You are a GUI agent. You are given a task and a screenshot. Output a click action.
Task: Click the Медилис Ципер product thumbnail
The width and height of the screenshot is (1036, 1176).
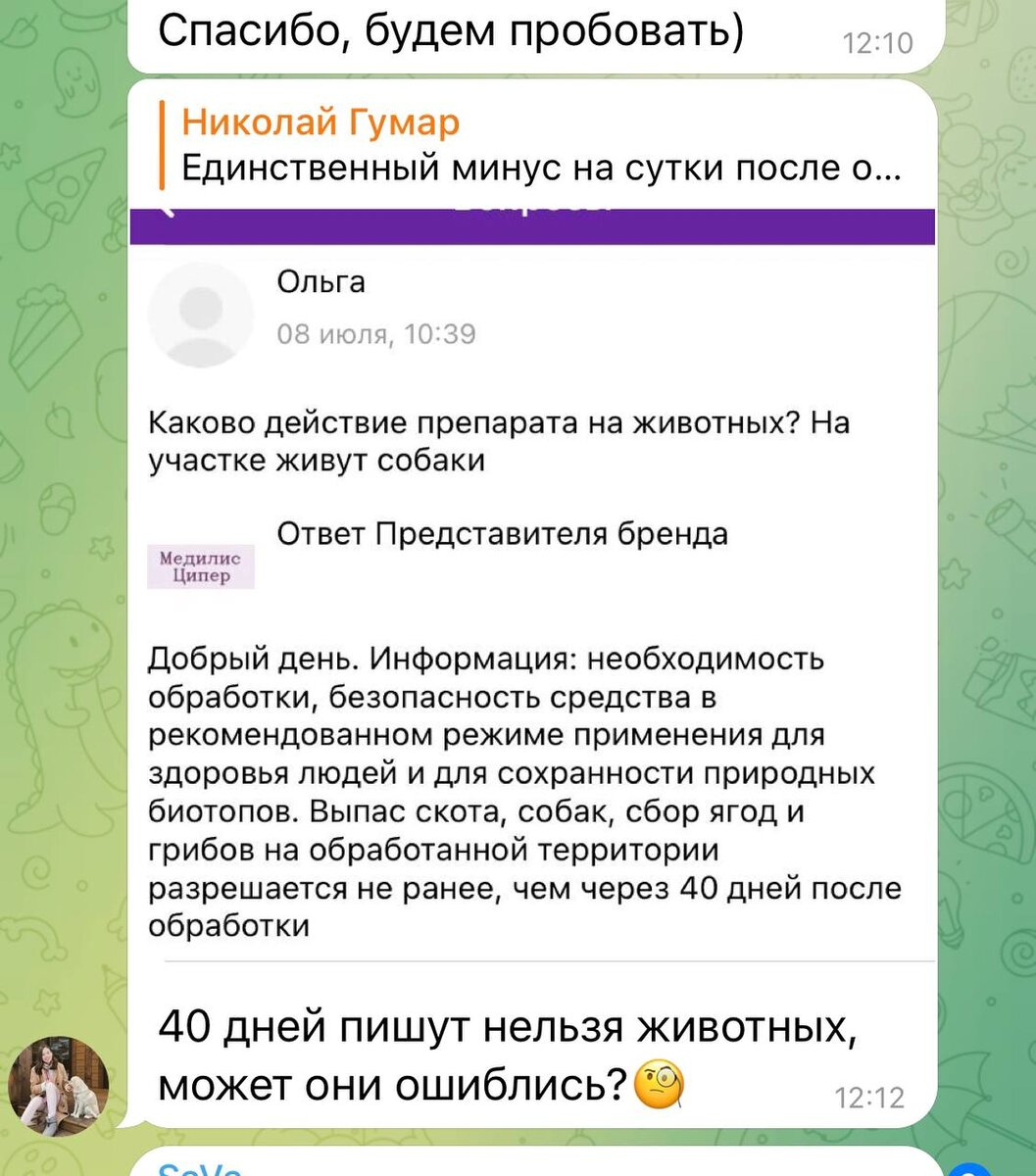click(200, 566)
